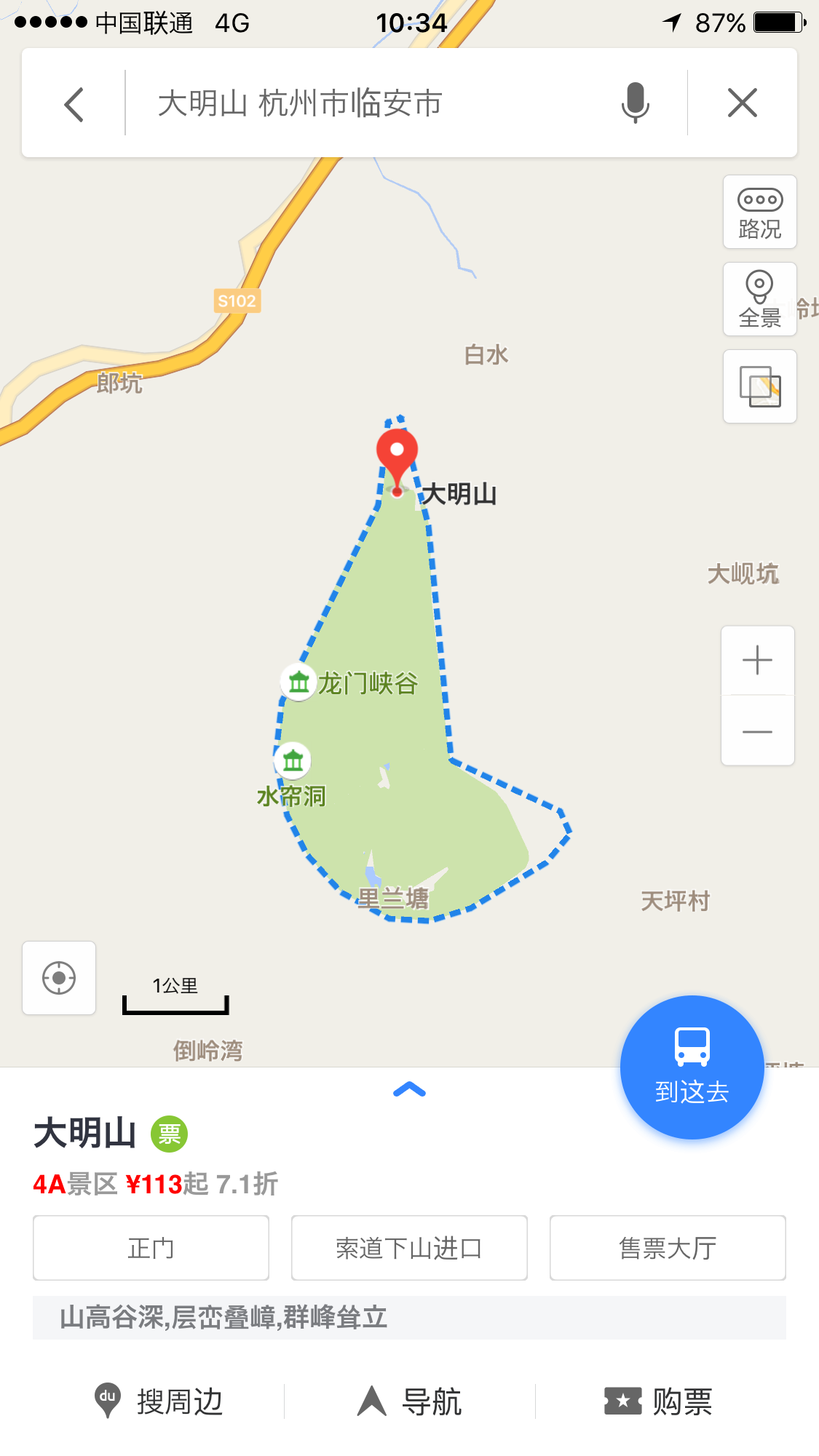Expand the place details panel upward
Screen dimensions: 819x1456
409,1089
